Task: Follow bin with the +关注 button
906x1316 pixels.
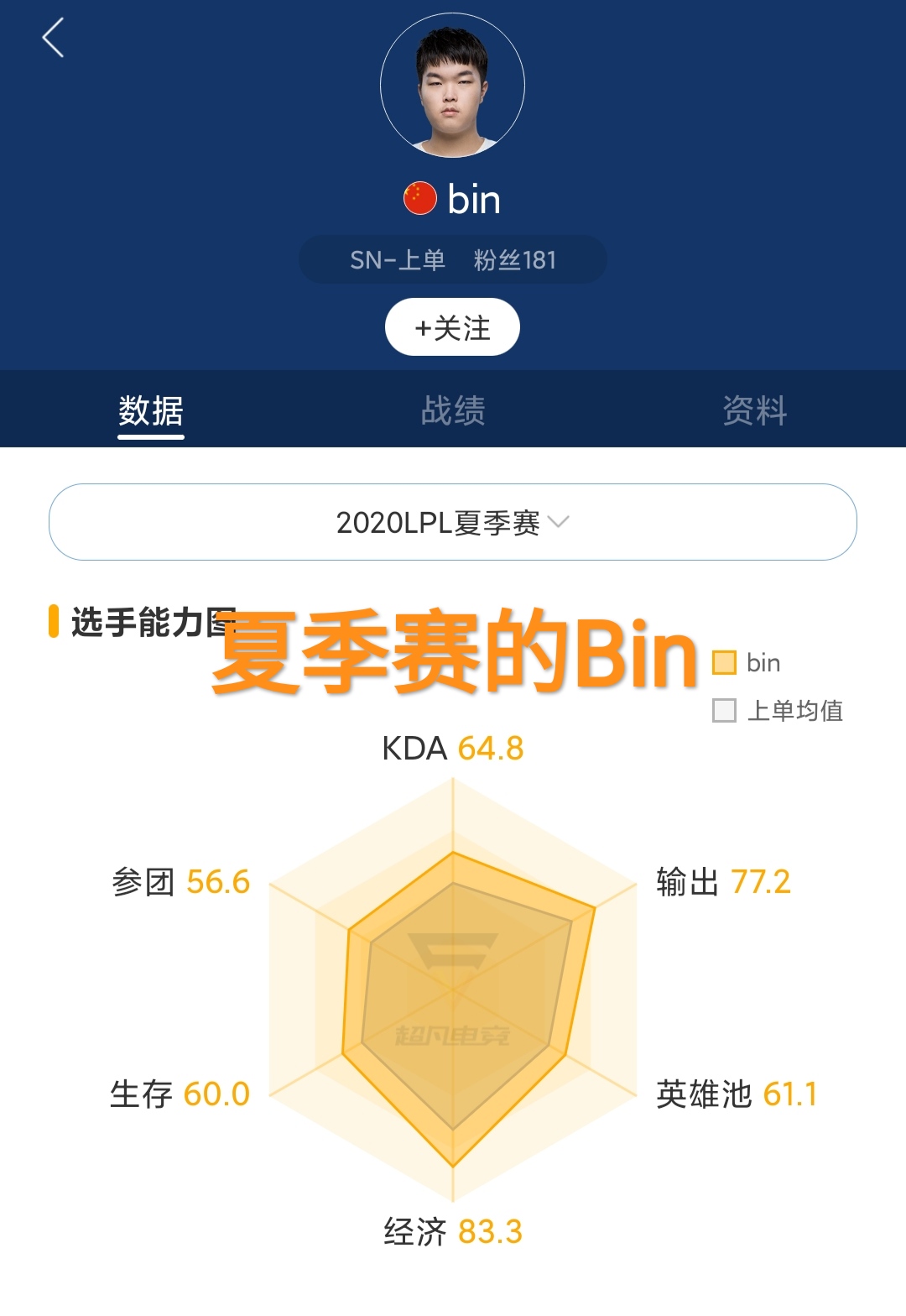Action: pos(452,327)
